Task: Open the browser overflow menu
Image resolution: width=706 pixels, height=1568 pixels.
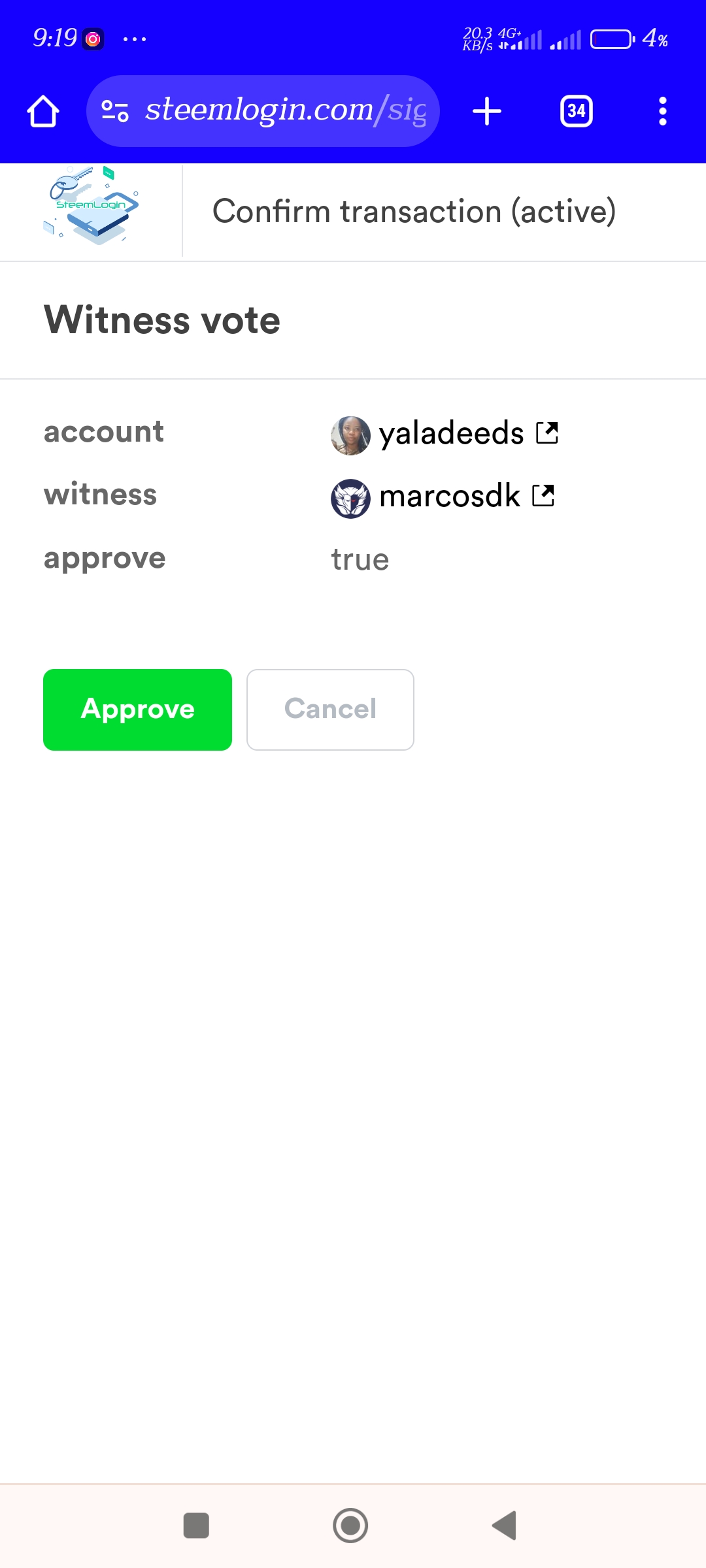Action: pos(662,111)
